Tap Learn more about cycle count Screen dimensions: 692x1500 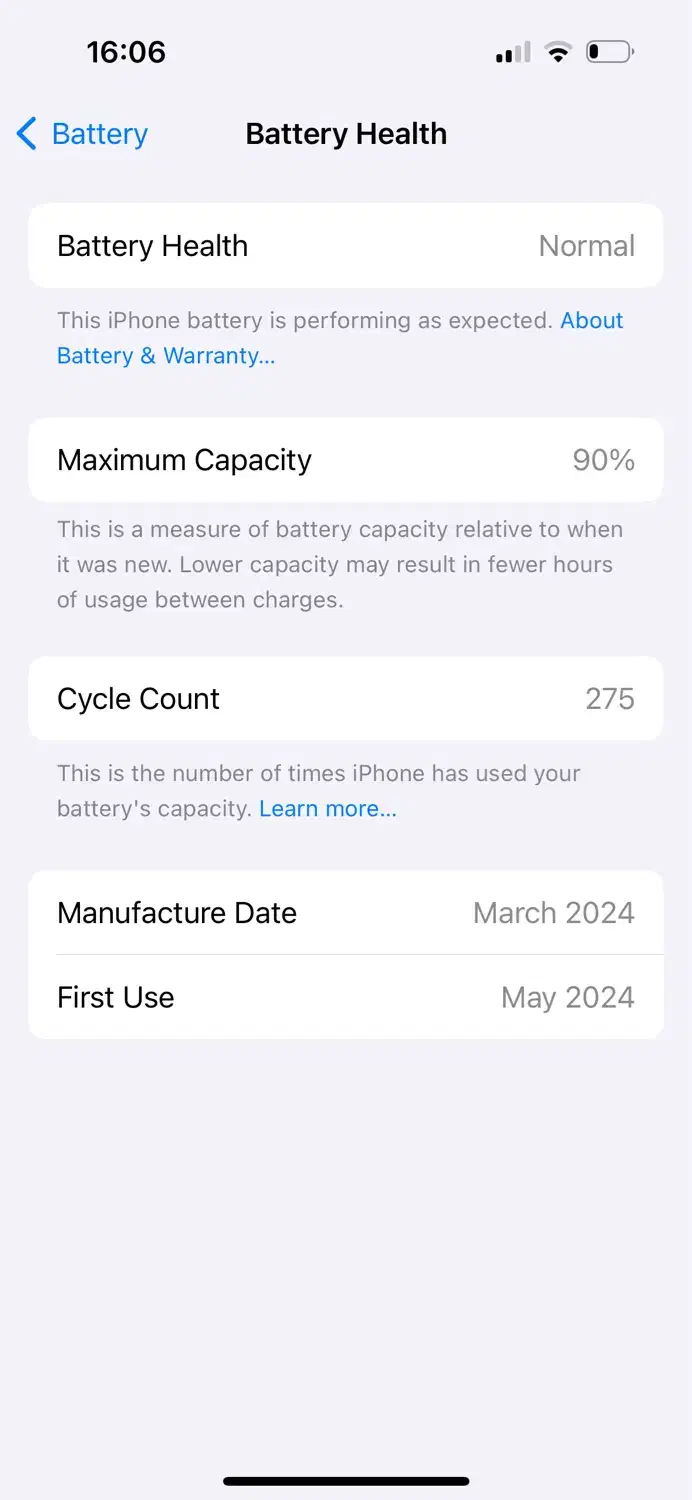pyautogui.click(x=328, y=809)
